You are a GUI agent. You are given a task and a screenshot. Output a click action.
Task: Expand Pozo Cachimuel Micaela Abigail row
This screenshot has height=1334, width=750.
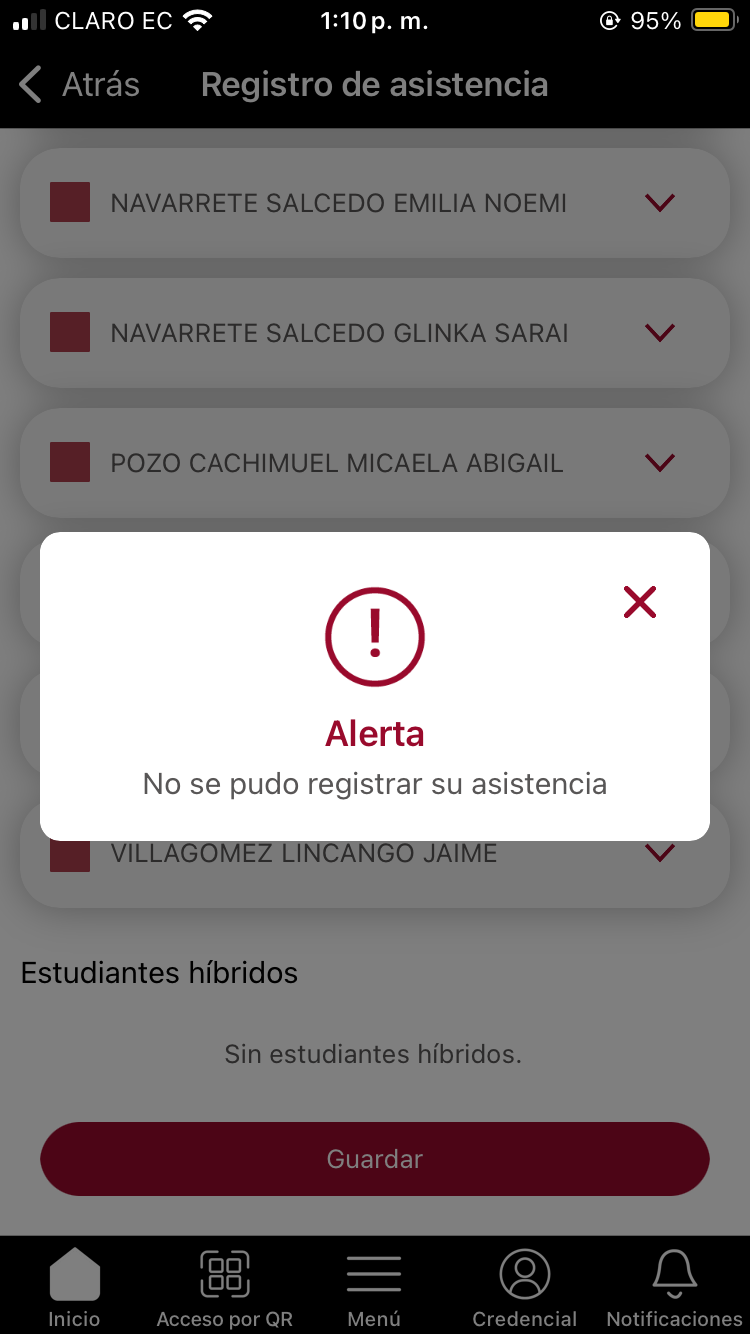660,463
